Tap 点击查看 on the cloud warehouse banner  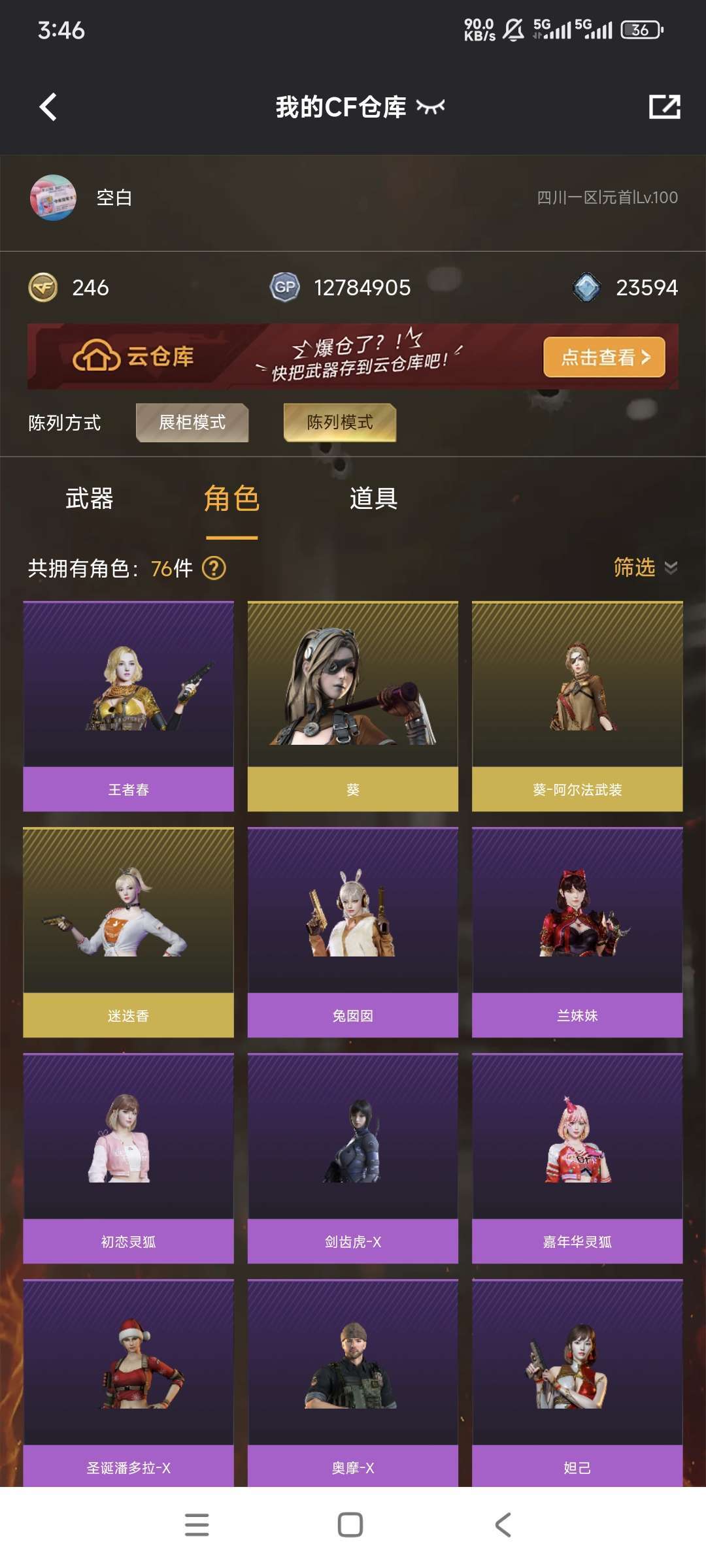(603, 356)
